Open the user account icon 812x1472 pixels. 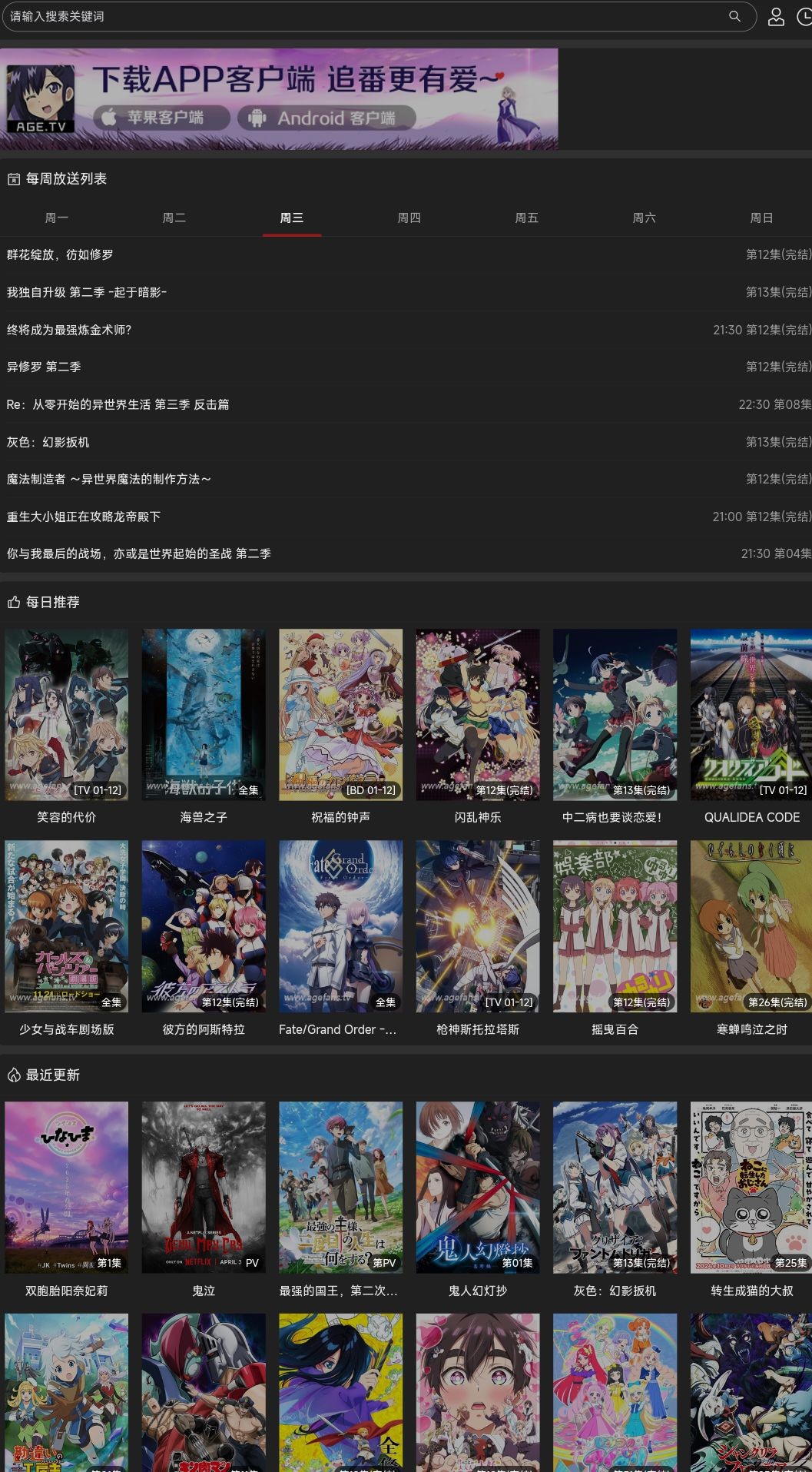point(776,17)
